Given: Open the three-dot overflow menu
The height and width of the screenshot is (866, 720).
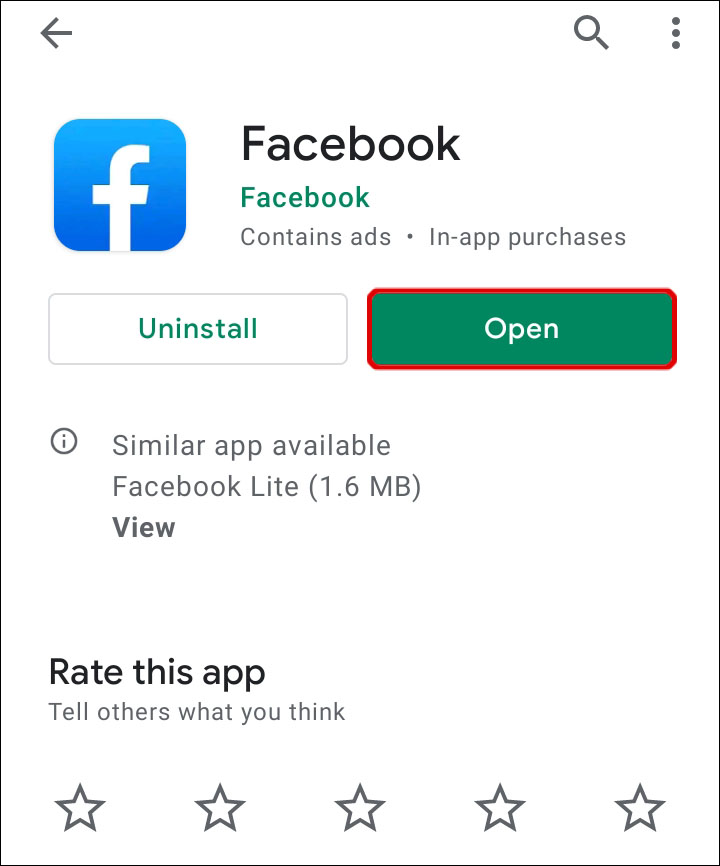Looking at the screenshot, I should click(676, 34).
